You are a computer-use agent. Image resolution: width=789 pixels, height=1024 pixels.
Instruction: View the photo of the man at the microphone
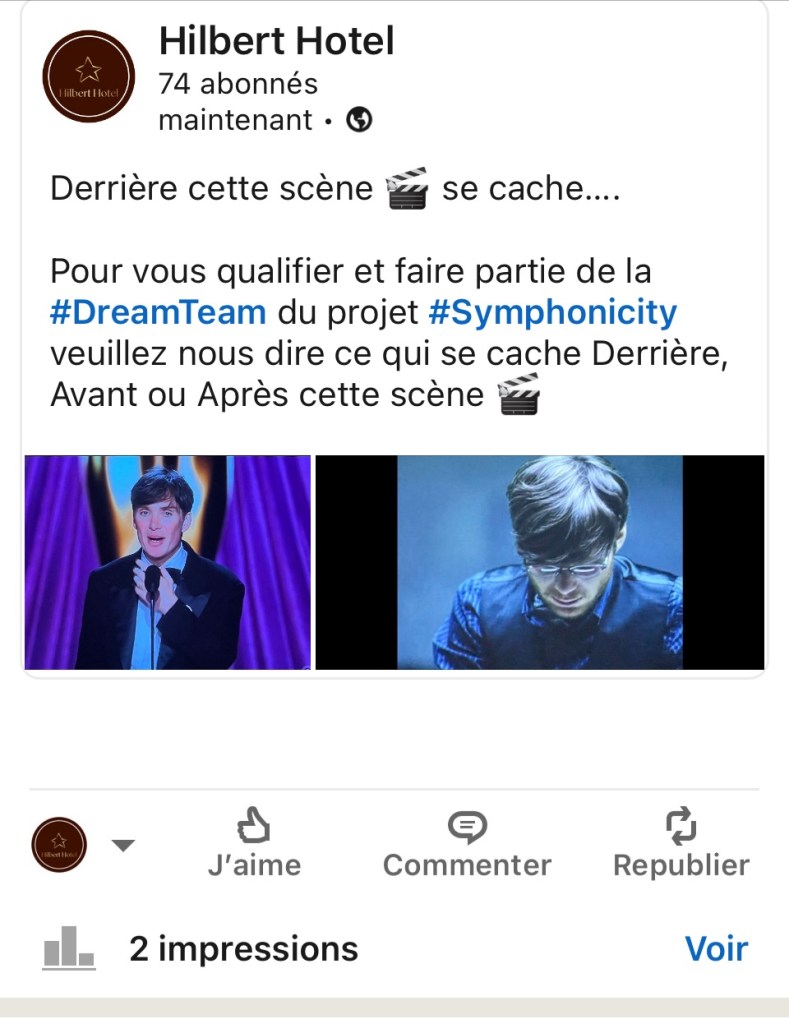pyautogui.click(x=168, y=562)
